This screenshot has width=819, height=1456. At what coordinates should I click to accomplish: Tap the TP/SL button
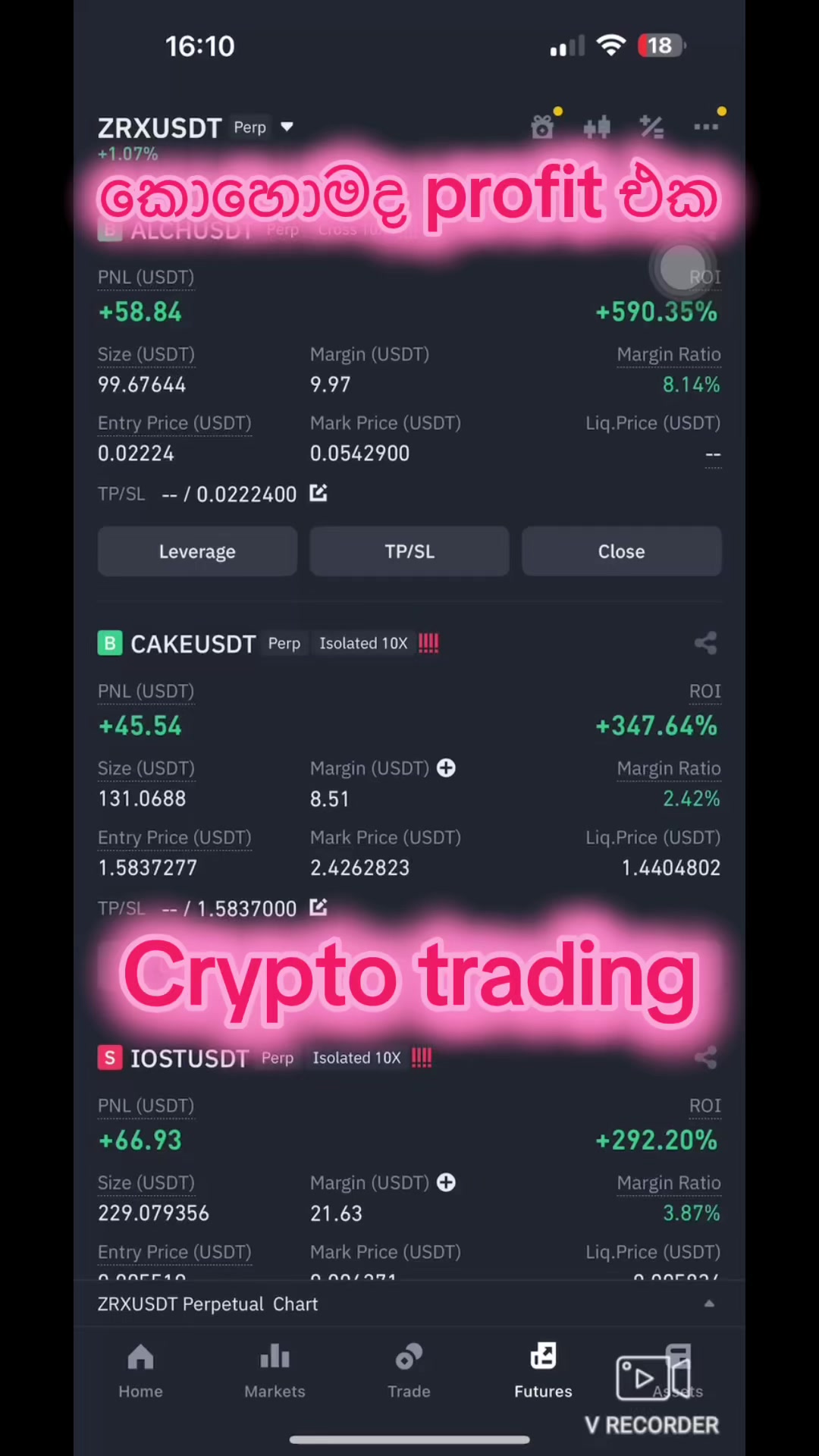click(409, 551)
